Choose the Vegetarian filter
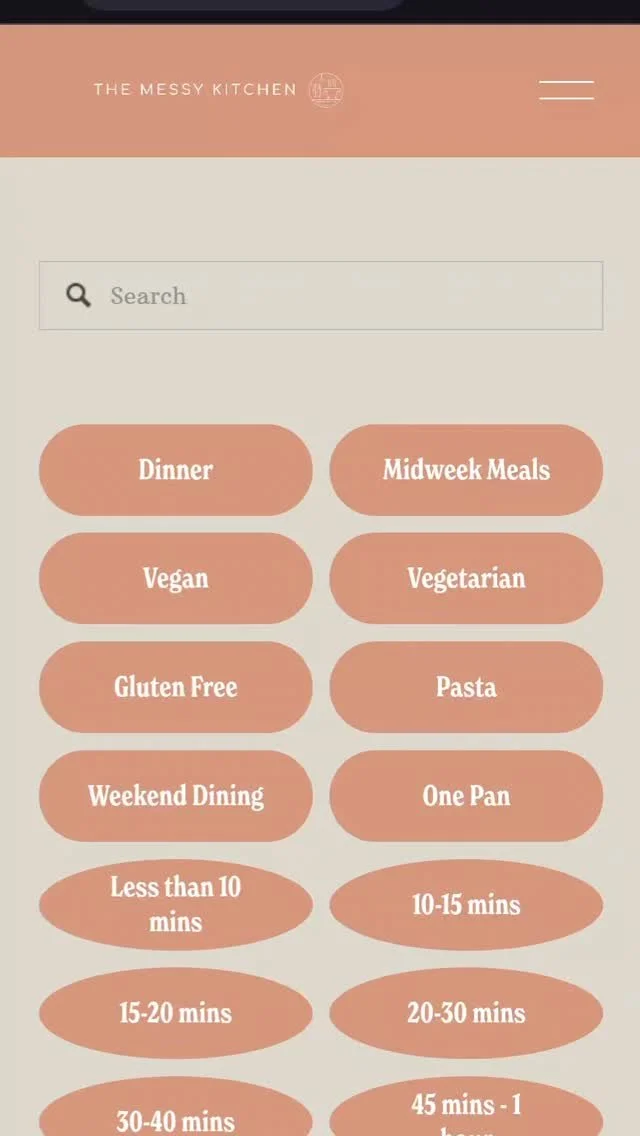 coord(466,578)
